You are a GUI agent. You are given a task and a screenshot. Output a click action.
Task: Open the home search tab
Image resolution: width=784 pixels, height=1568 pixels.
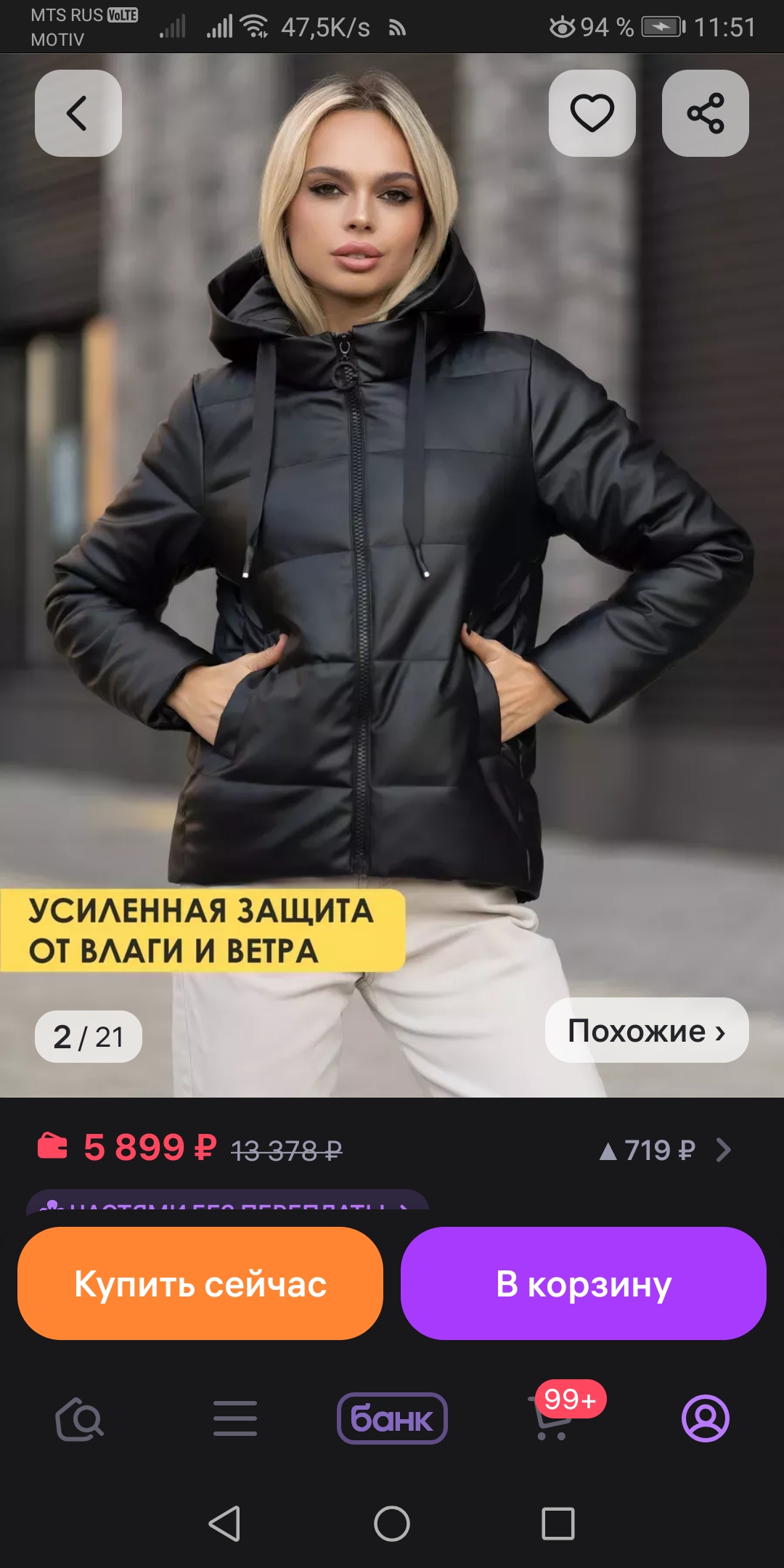click(80, 1418)
